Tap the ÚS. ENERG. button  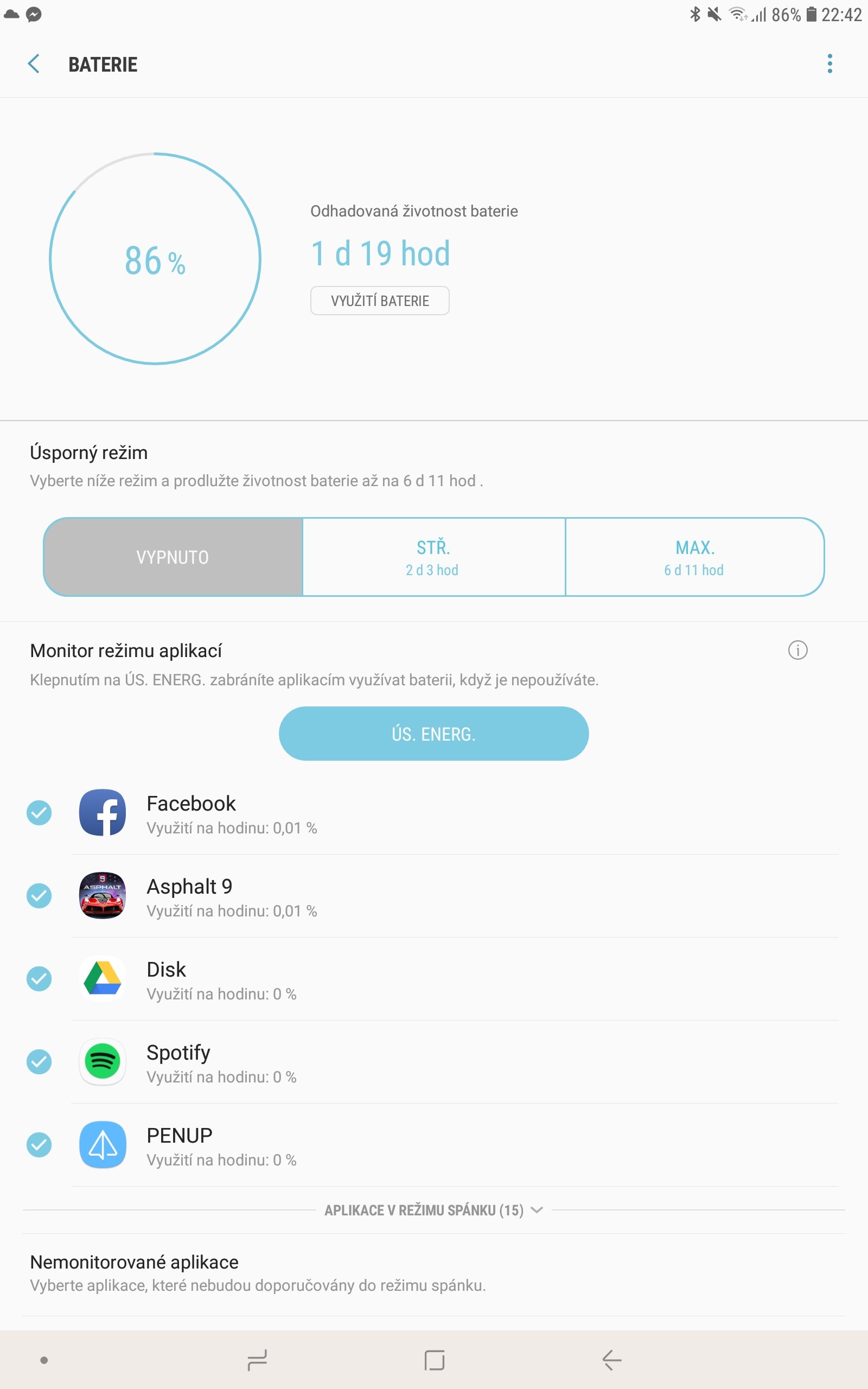tap(433, 734)
